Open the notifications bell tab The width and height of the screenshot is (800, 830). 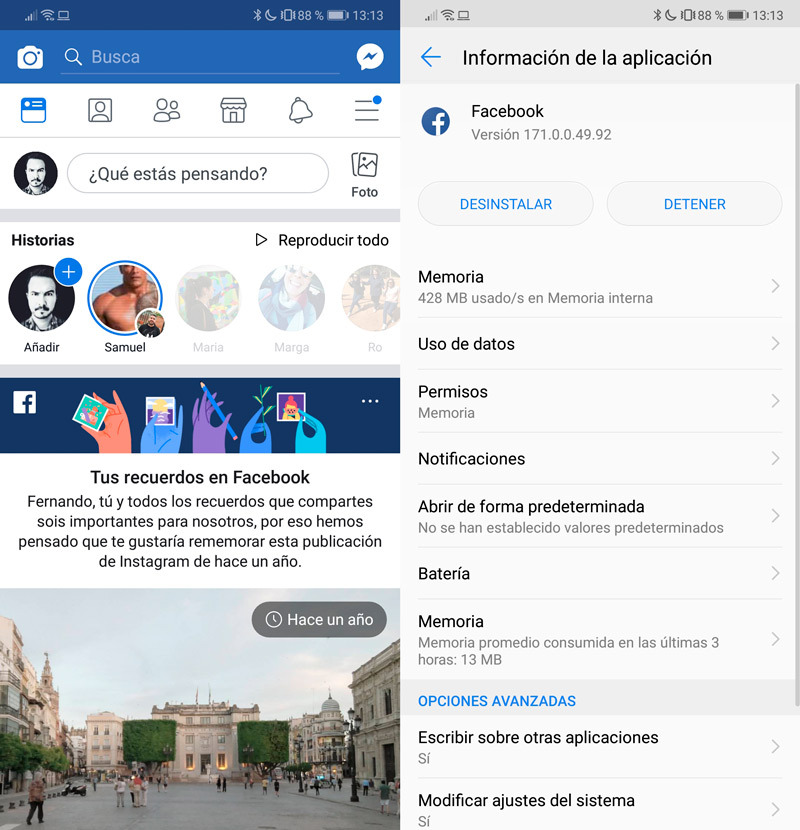pos(300,110)
